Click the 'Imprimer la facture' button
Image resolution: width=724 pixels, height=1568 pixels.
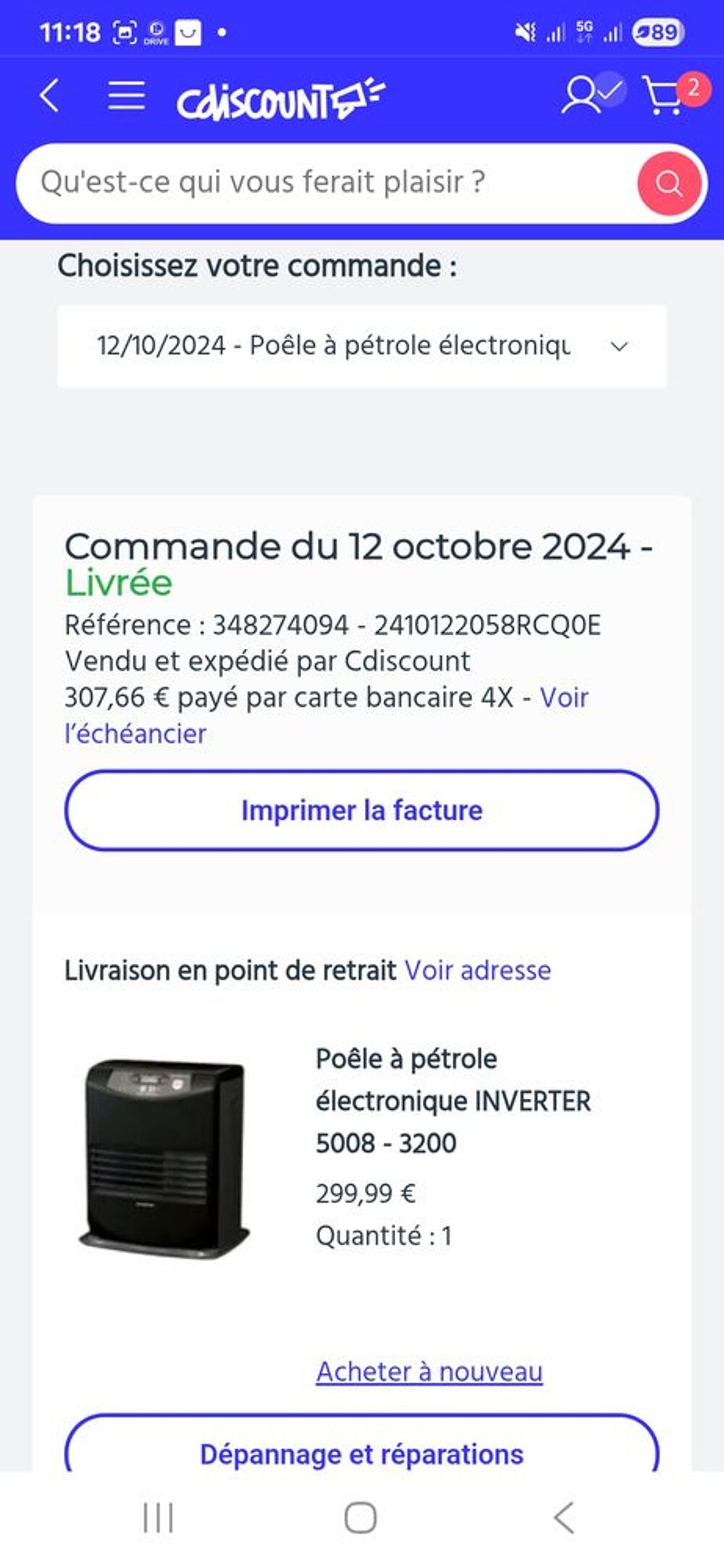point(361,810)
